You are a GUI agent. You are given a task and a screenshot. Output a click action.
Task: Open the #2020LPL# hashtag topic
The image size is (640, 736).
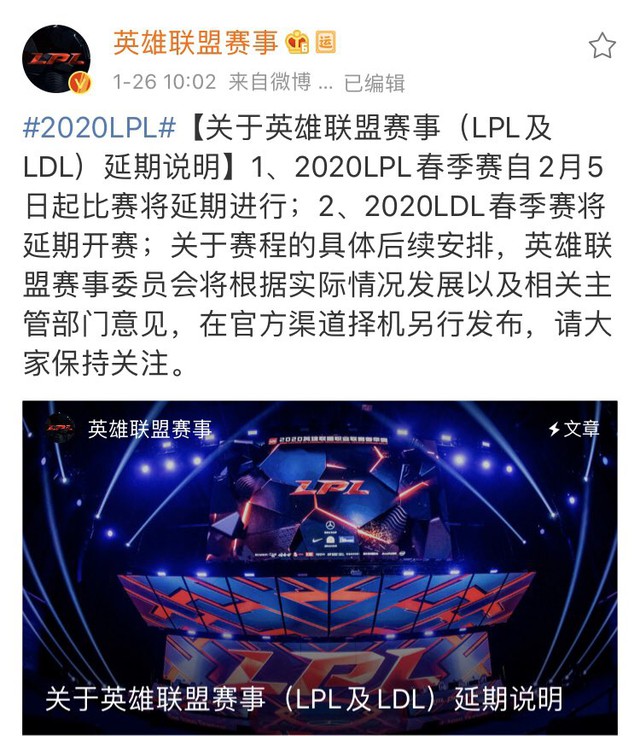99,129
